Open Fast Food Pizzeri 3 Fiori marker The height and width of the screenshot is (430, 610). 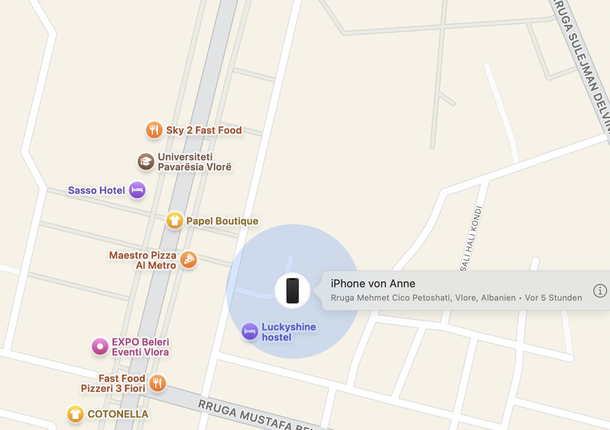point(157,383)
